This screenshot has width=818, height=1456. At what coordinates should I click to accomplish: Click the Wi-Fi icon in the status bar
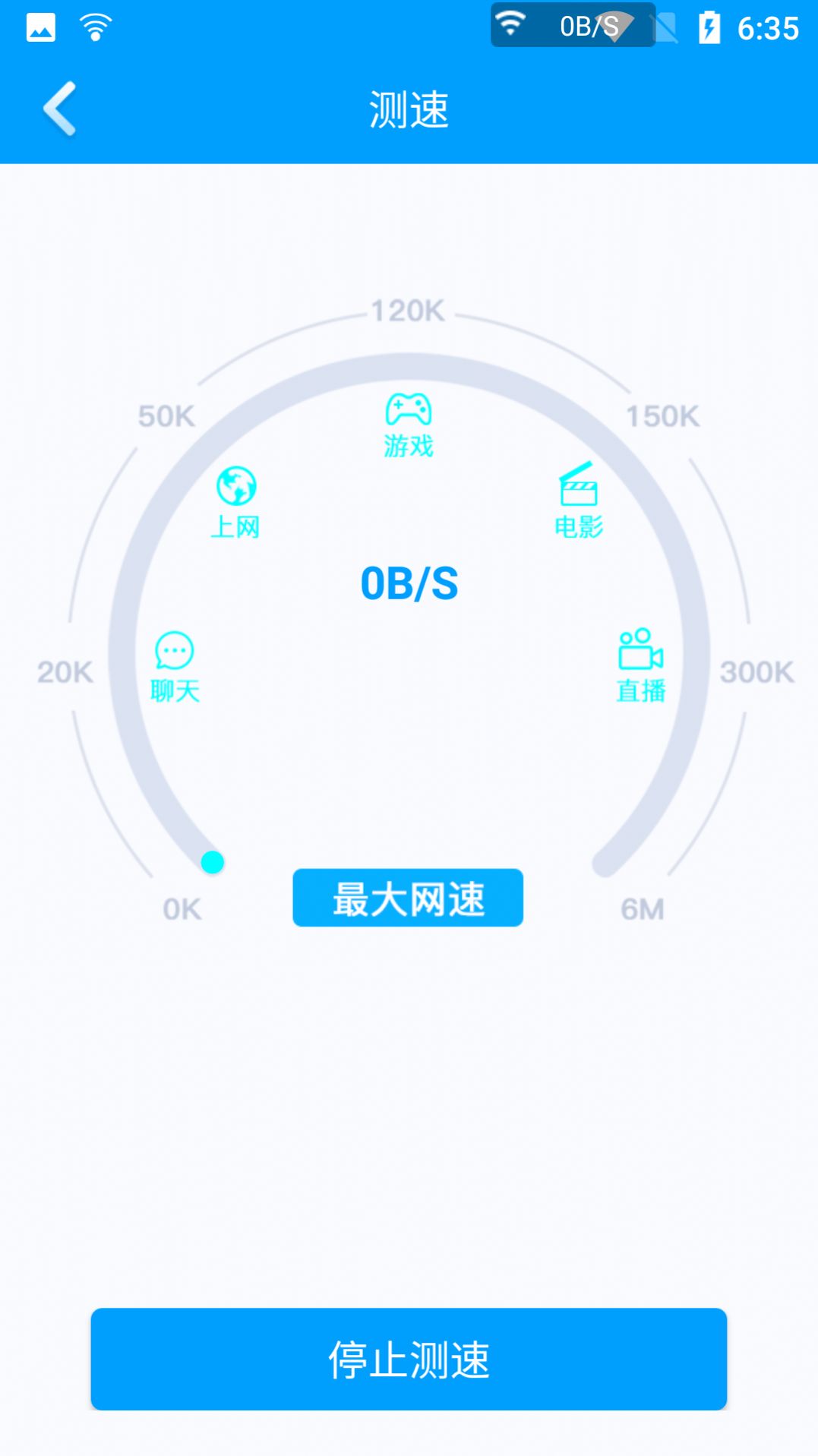[94, 25]
